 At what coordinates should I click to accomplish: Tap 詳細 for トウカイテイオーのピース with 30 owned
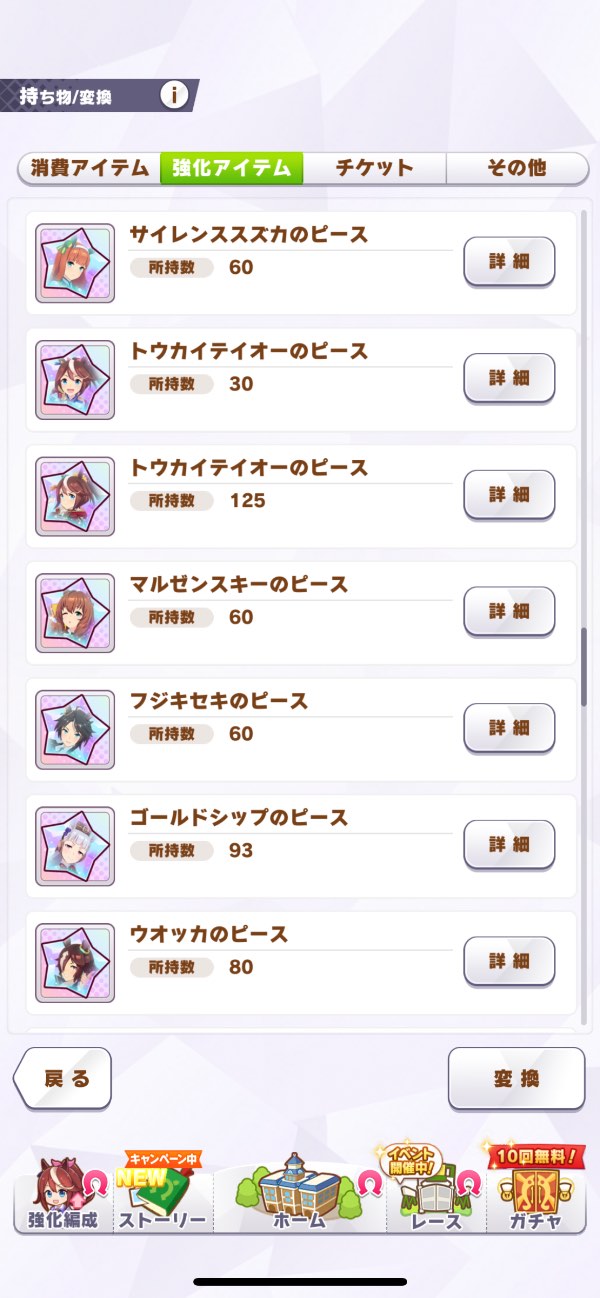[509, 378]
